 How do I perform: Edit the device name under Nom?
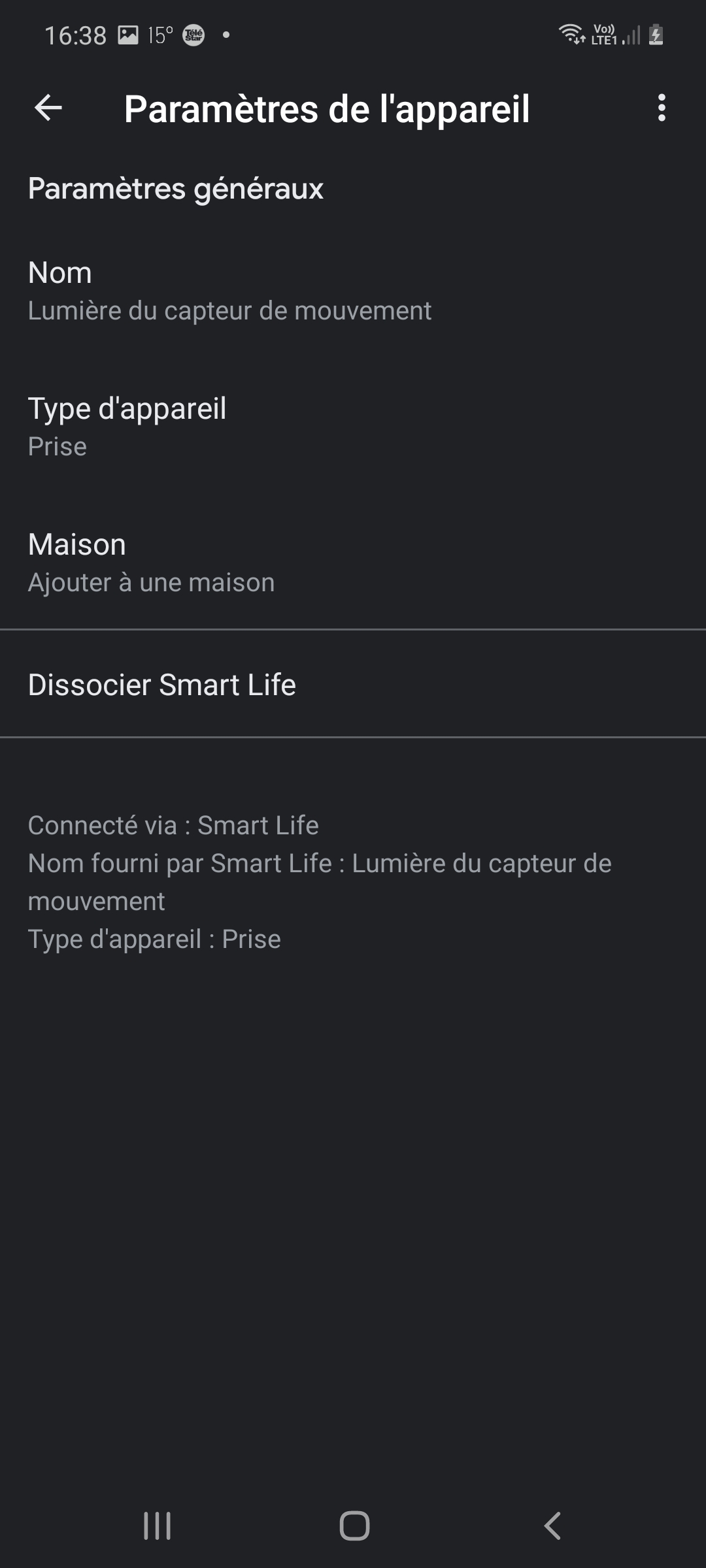353,291
